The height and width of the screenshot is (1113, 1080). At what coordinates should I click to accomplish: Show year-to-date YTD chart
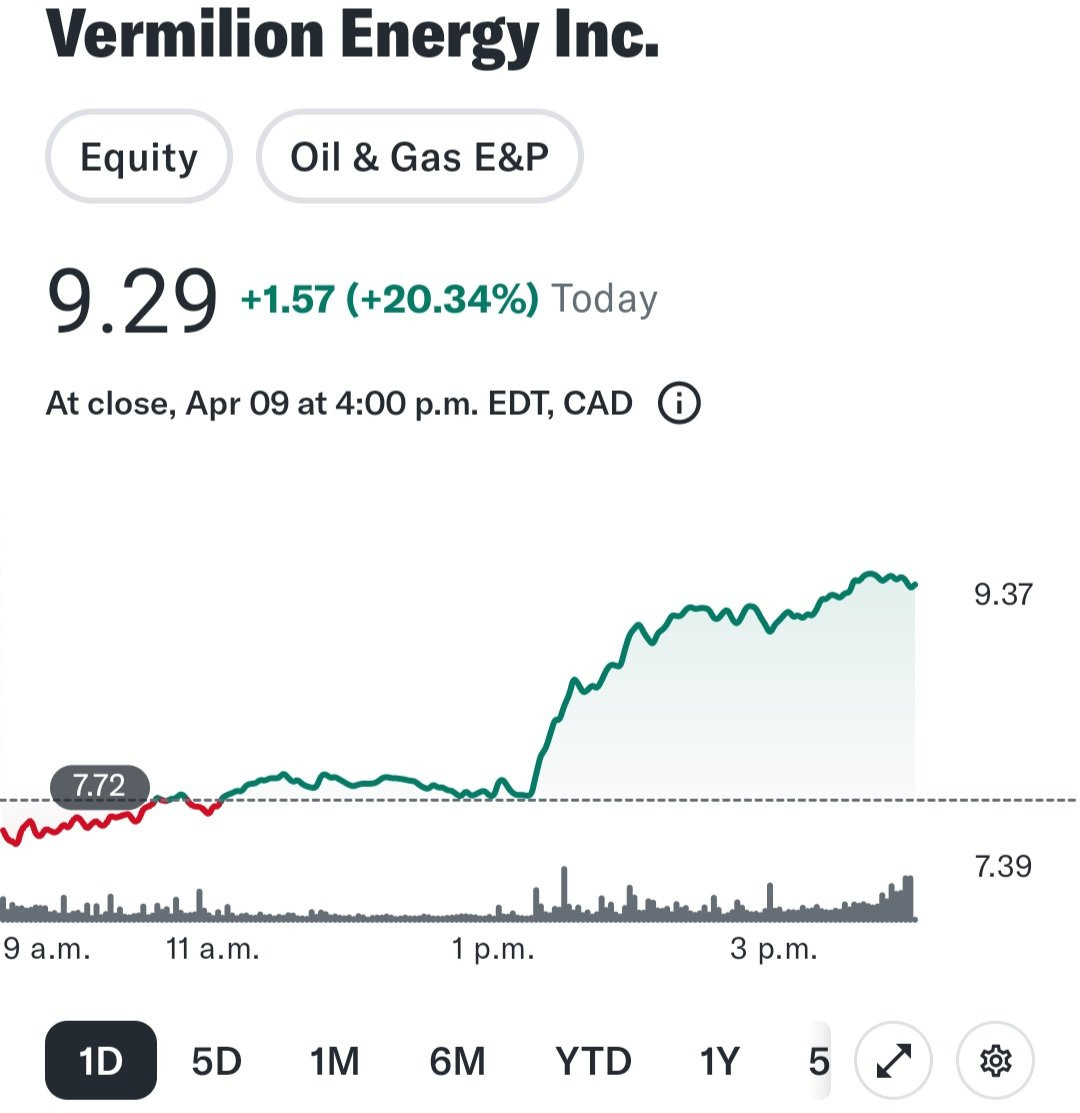click(x=593, y=1060)
